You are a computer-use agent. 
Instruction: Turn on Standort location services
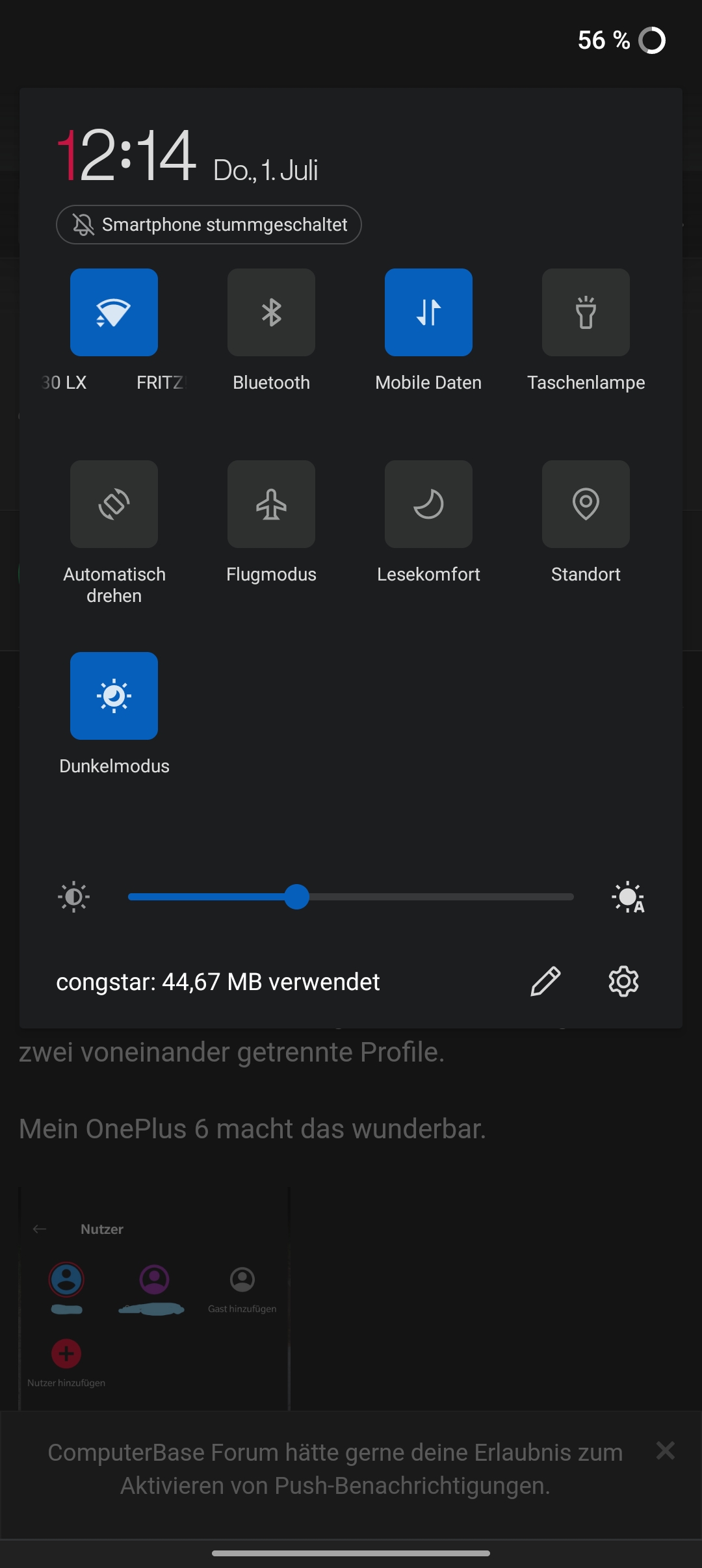[x=585, y=504]
